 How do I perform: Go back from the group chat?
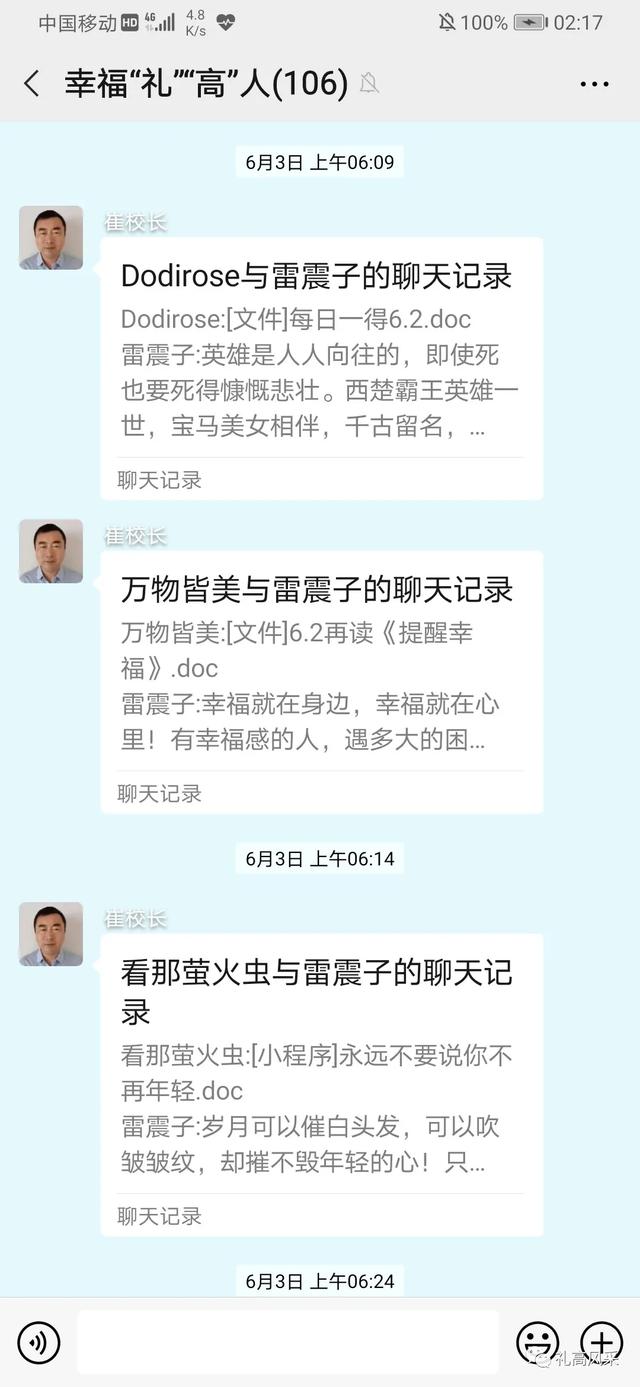coord(32,84)
